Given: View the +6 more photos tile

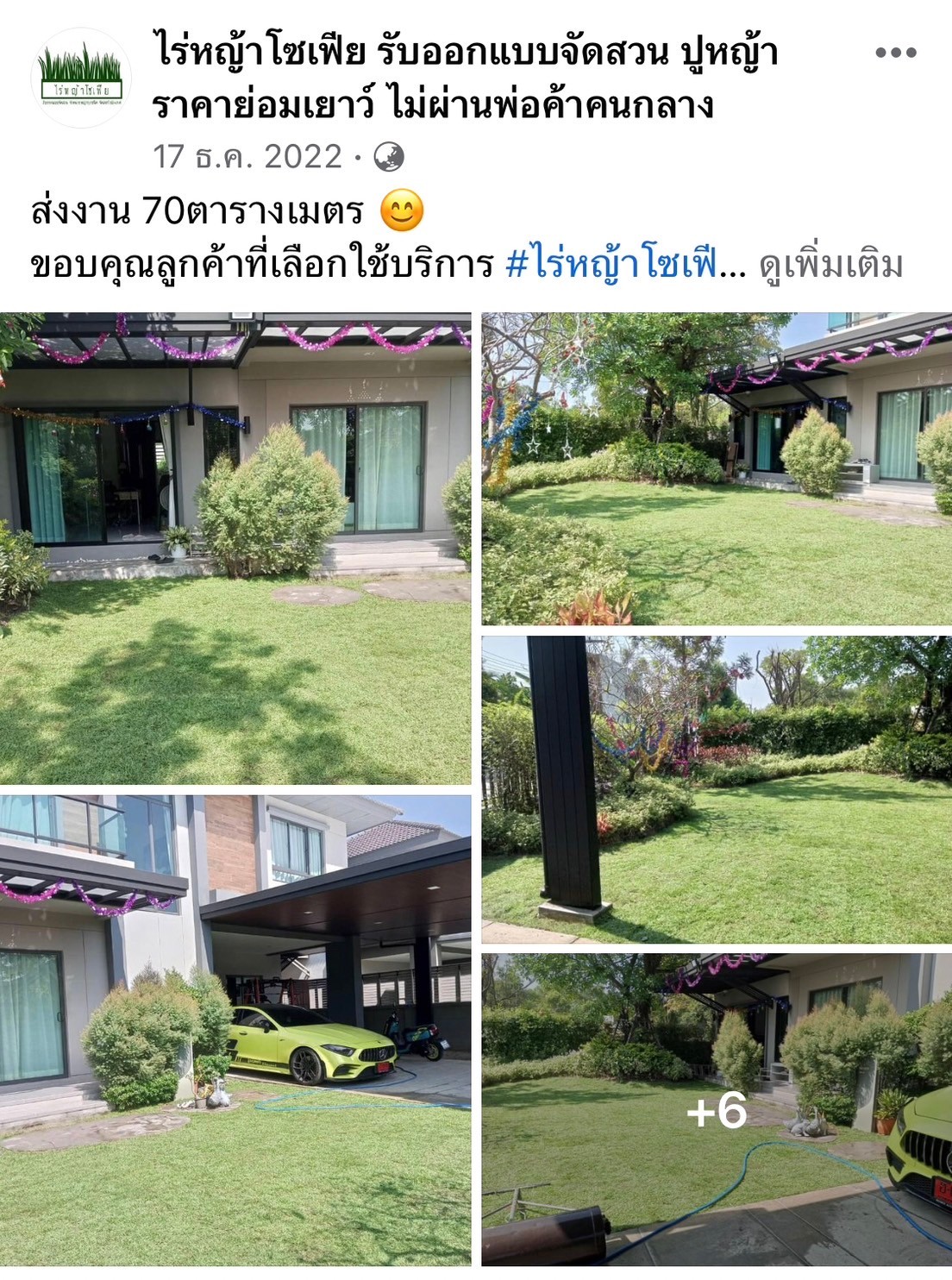Looking at the screenshot, I should pyautogui.click(x=717, y=1110).
